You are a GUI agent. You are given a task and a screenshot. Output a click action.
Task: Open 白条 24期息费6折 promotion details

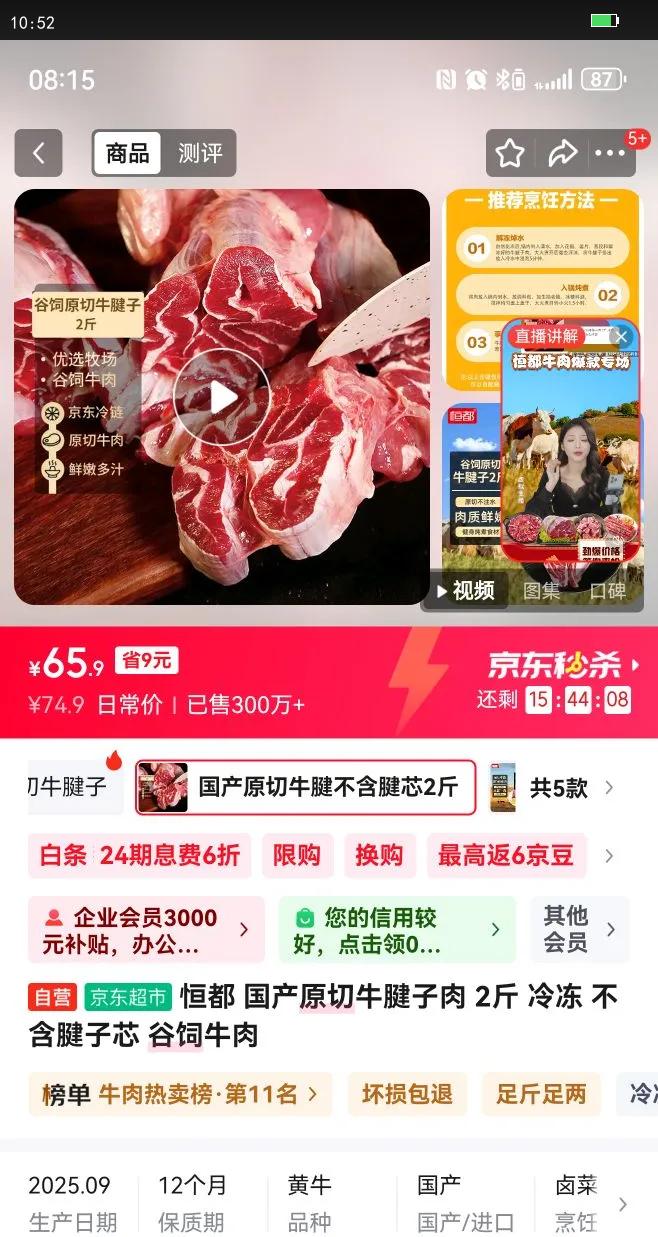coord(140,856)
